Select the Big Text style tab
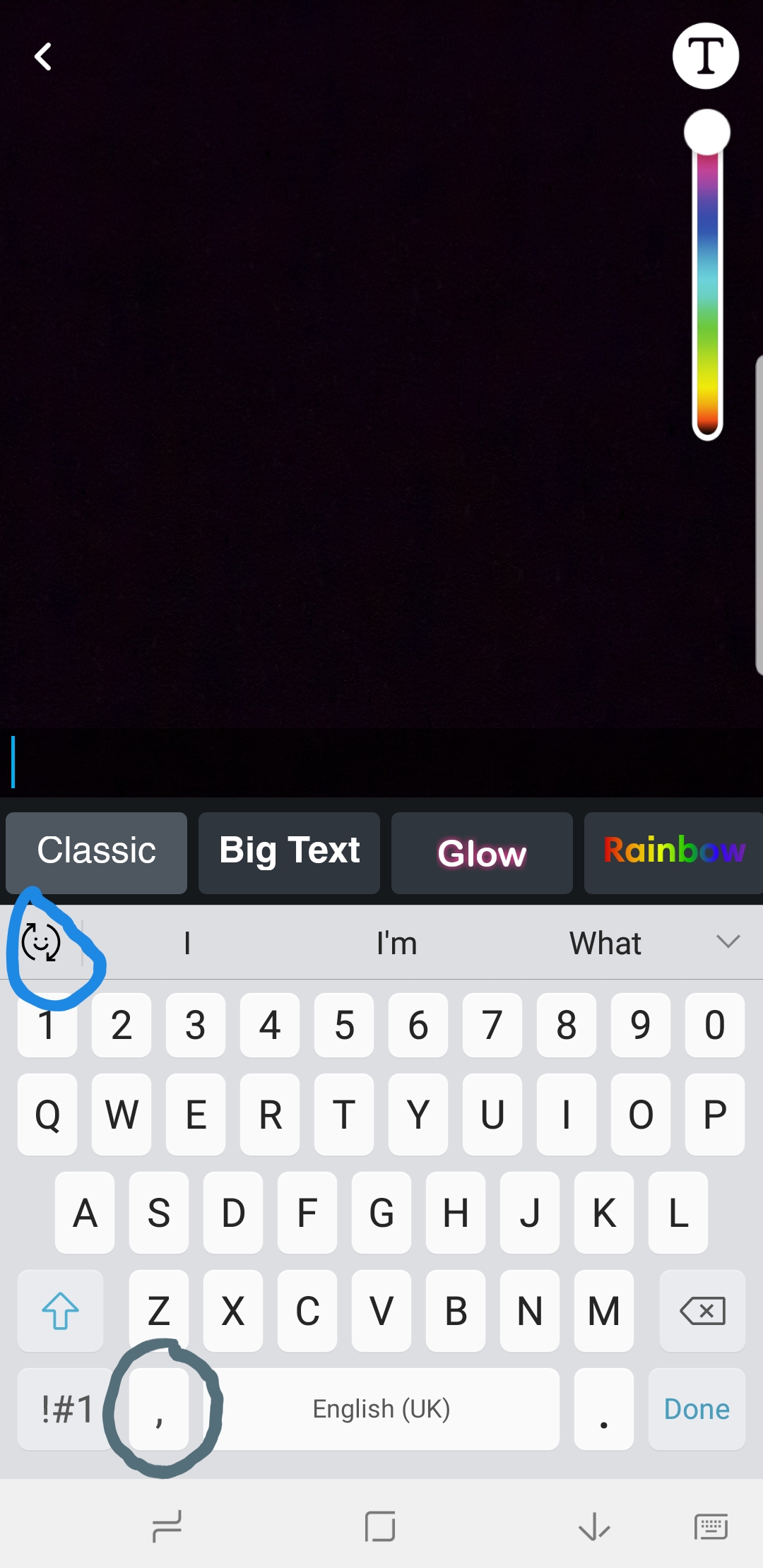763x1568 pixels. coord(289,852)
